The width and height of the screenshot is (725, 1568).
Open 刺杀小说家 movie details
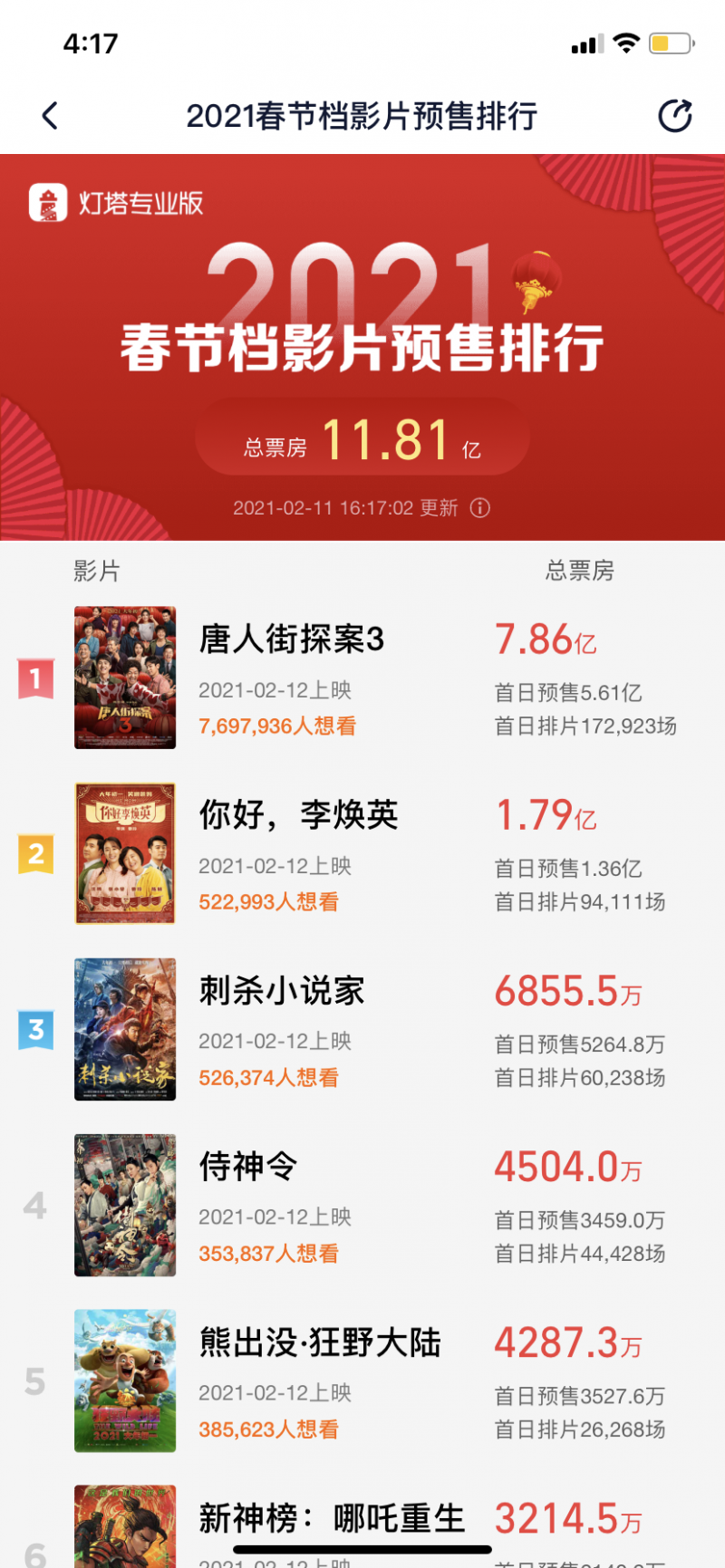point(282,991)
